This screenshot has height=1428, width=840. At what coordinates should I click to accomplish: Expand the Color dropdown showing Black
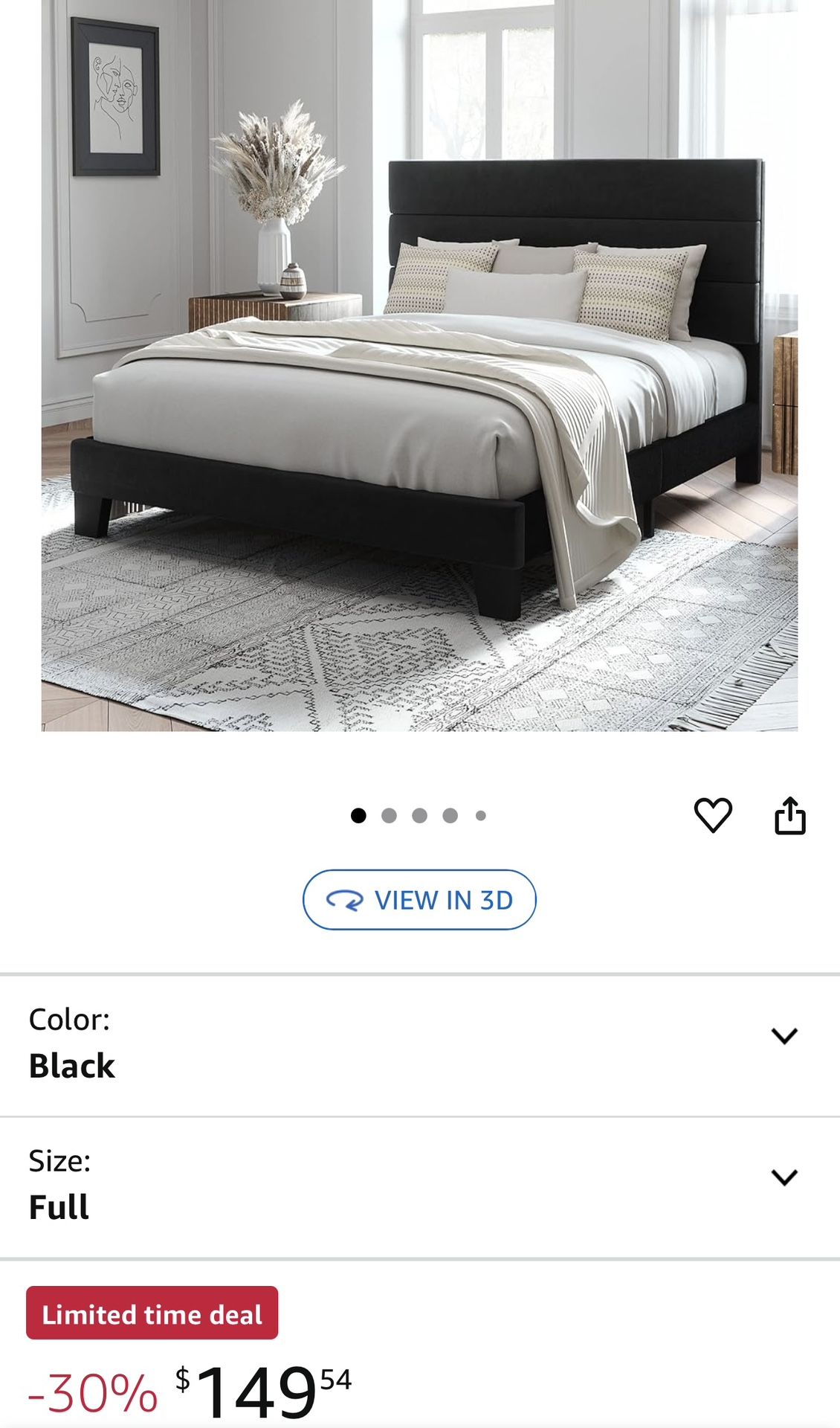tap(420, 1043)
